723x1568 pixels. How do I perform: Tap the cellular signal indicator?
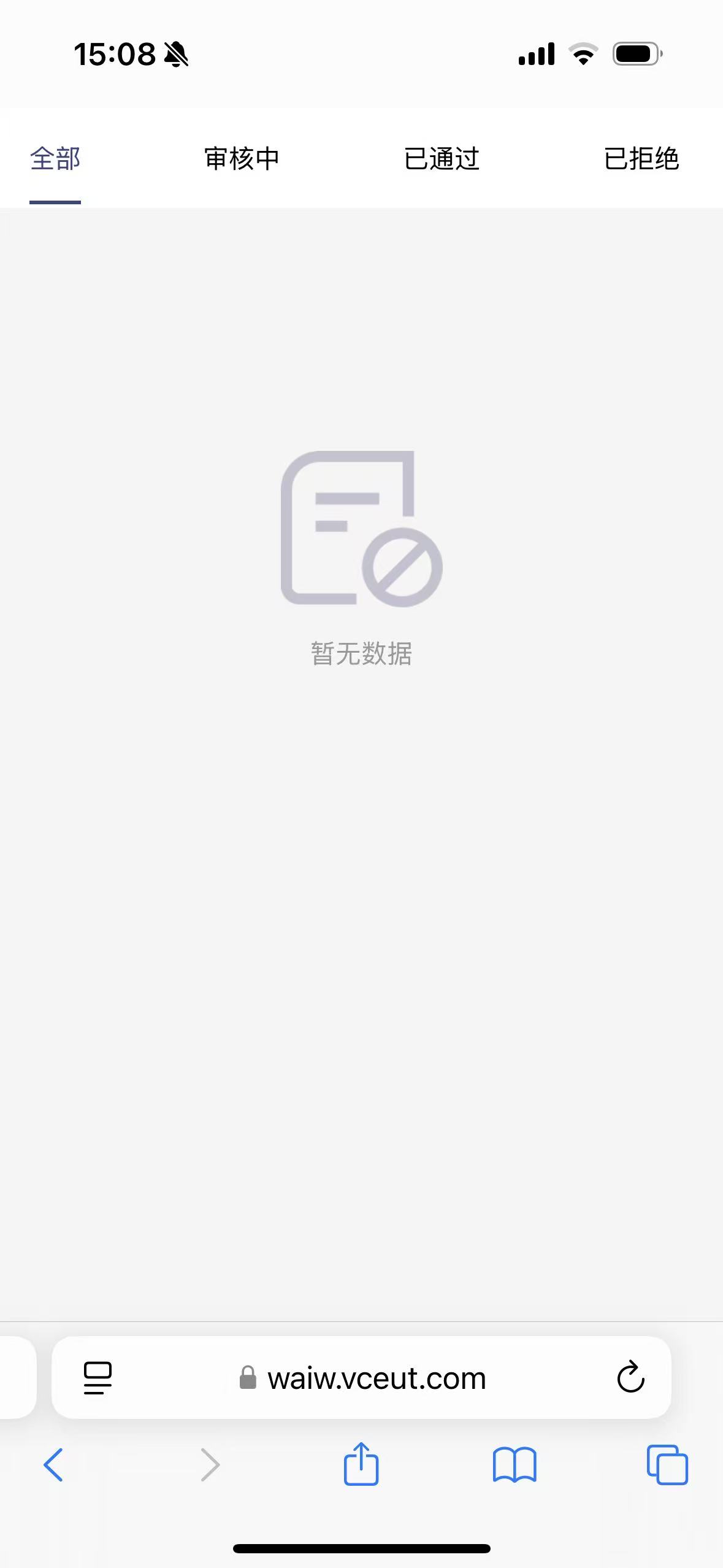[536, 55]
